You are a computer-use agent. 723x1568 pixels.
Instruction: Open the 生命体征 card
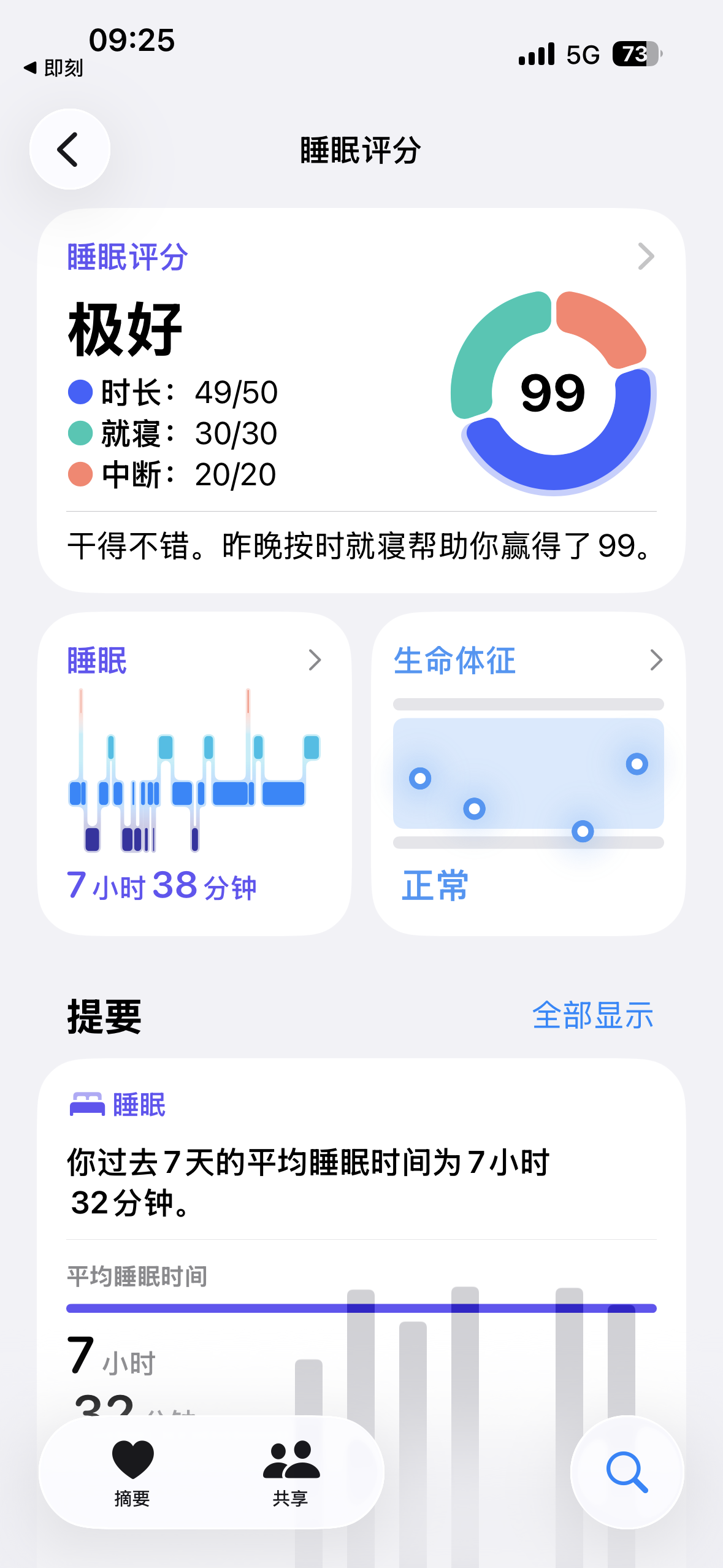[527, 773]
